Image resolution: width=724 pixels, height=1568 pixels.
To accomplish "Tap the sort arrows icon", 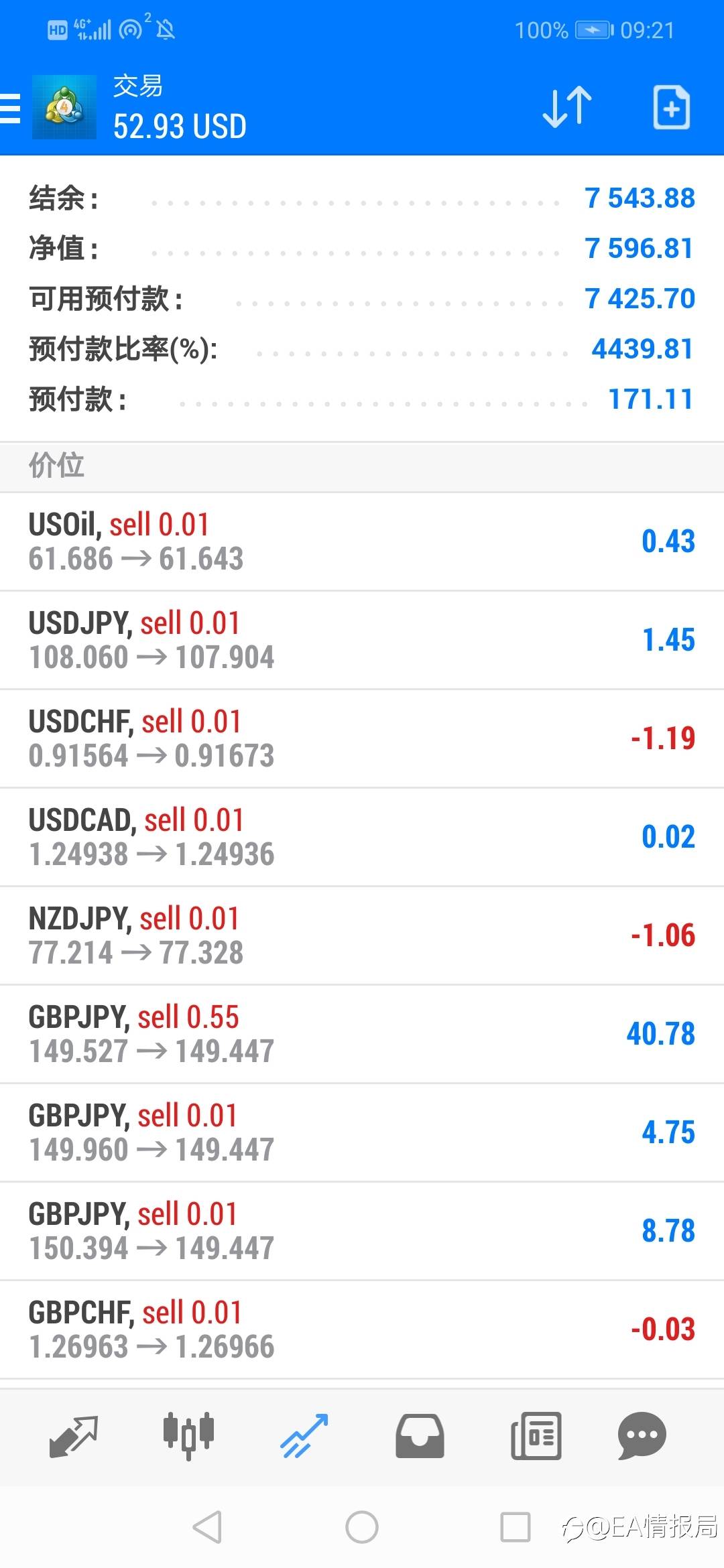I will click(566, 107).
